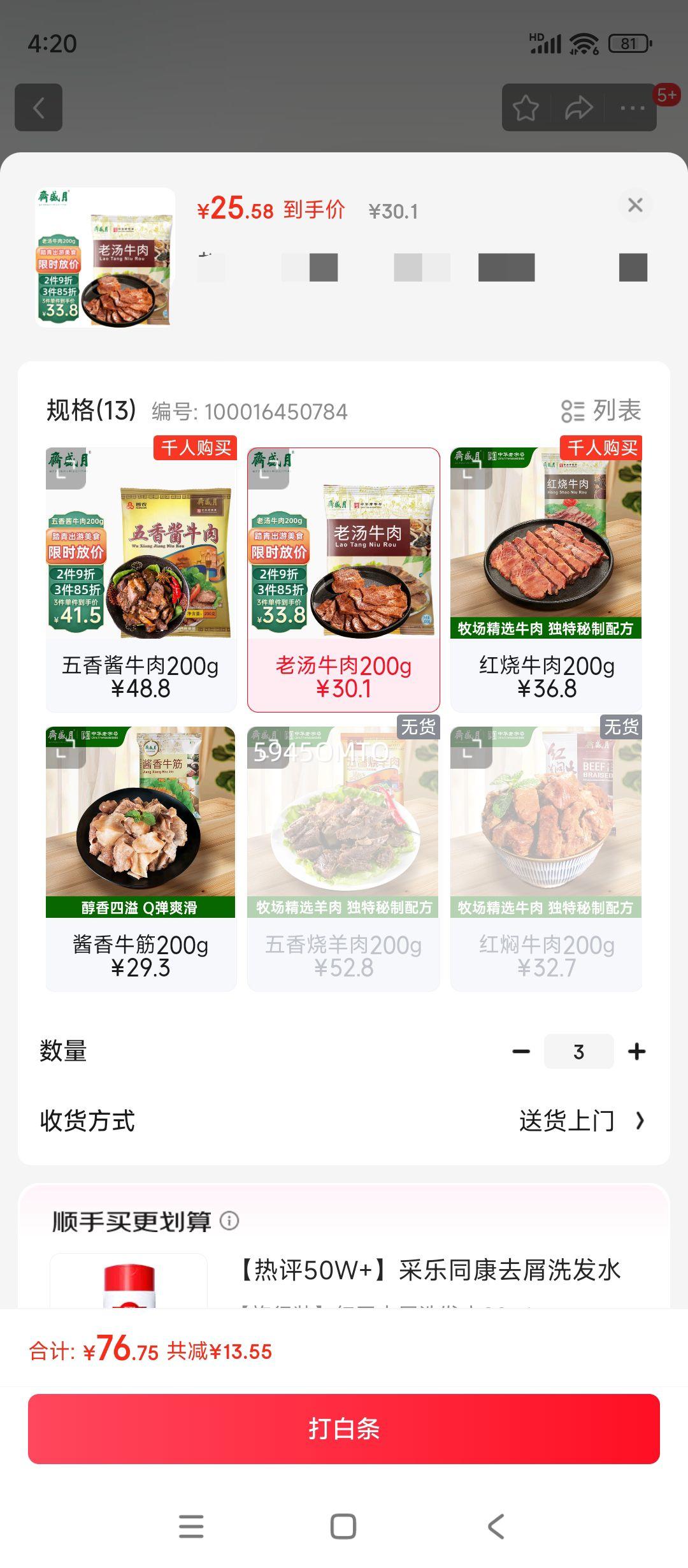Viewport: 688px width, 1568px height.
Task: Select the 红烧牛肉200g variant
Action: click(x=546, y=574)
